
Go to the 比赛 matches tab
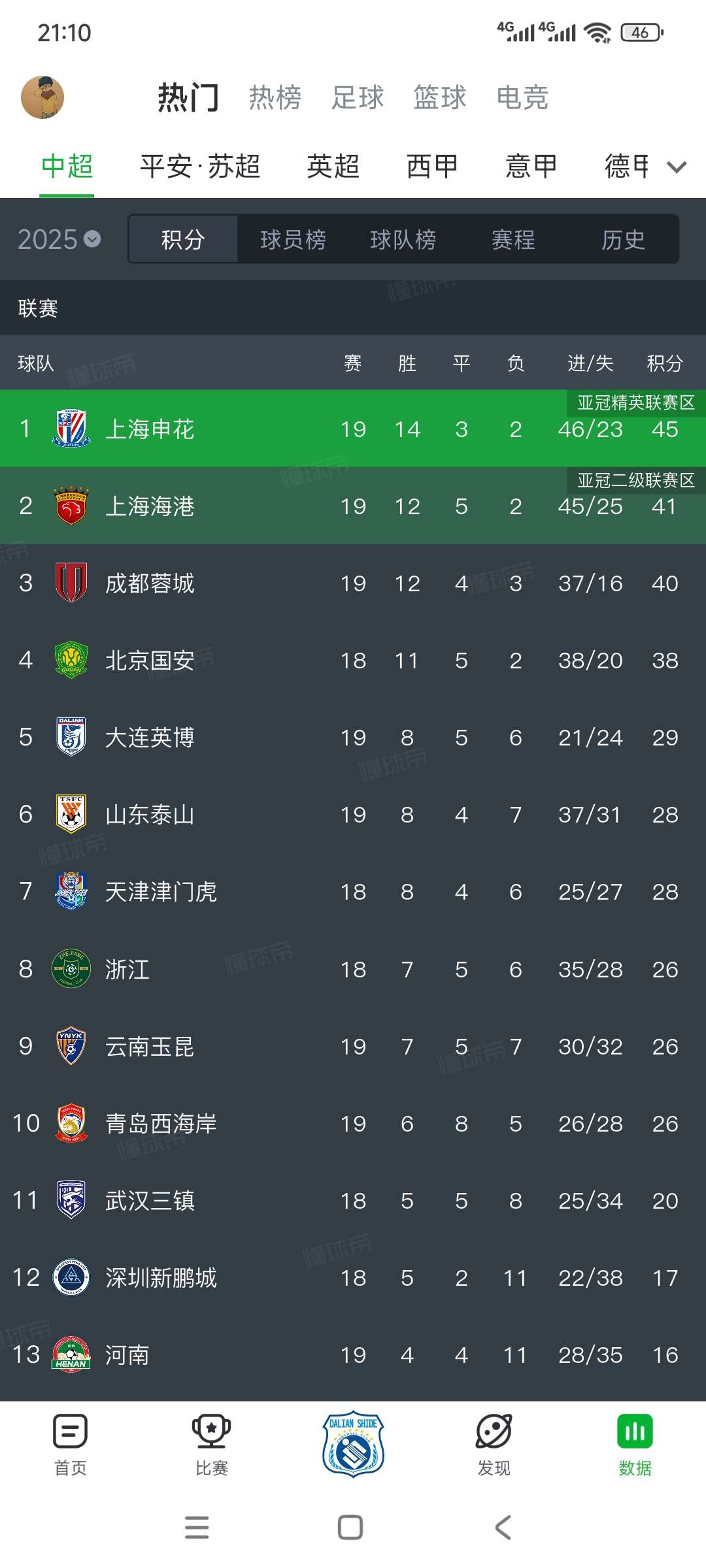click(x=212, y=1445)
